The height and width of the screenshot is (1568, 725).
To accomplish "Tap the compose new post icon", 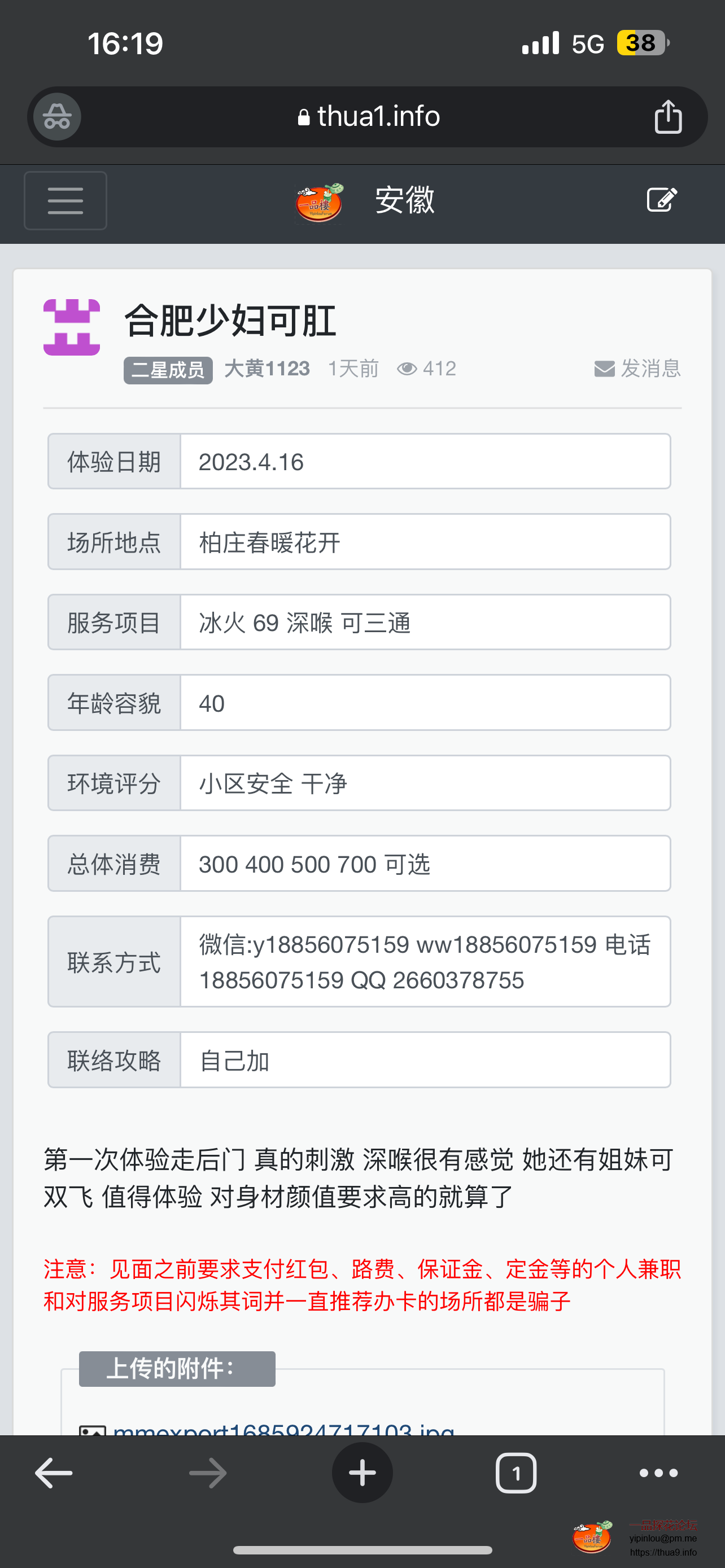I will click(661, 200).
